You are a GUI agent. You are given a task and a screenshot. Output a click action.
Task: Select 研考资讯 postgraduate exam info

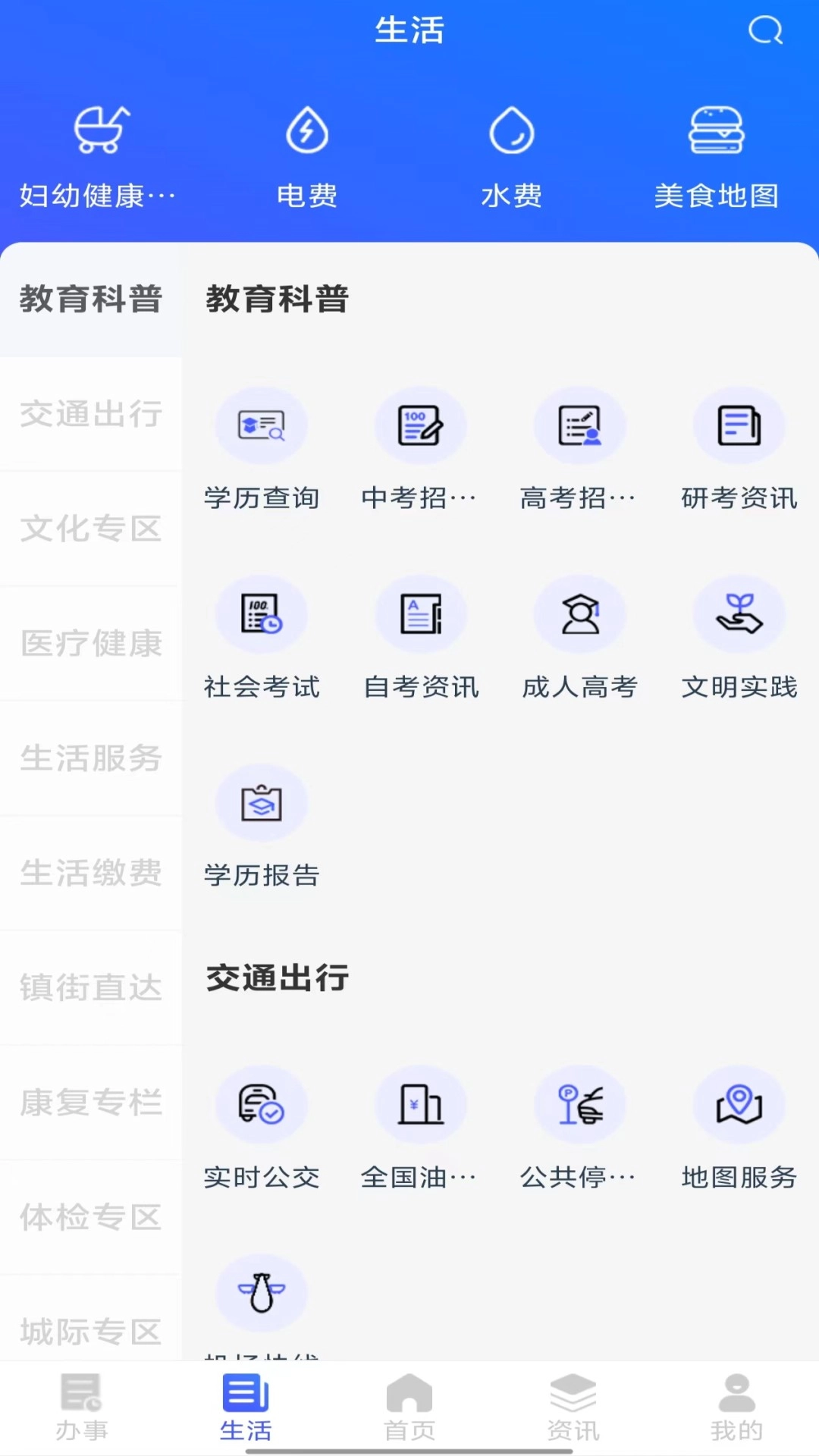point(739,447)
